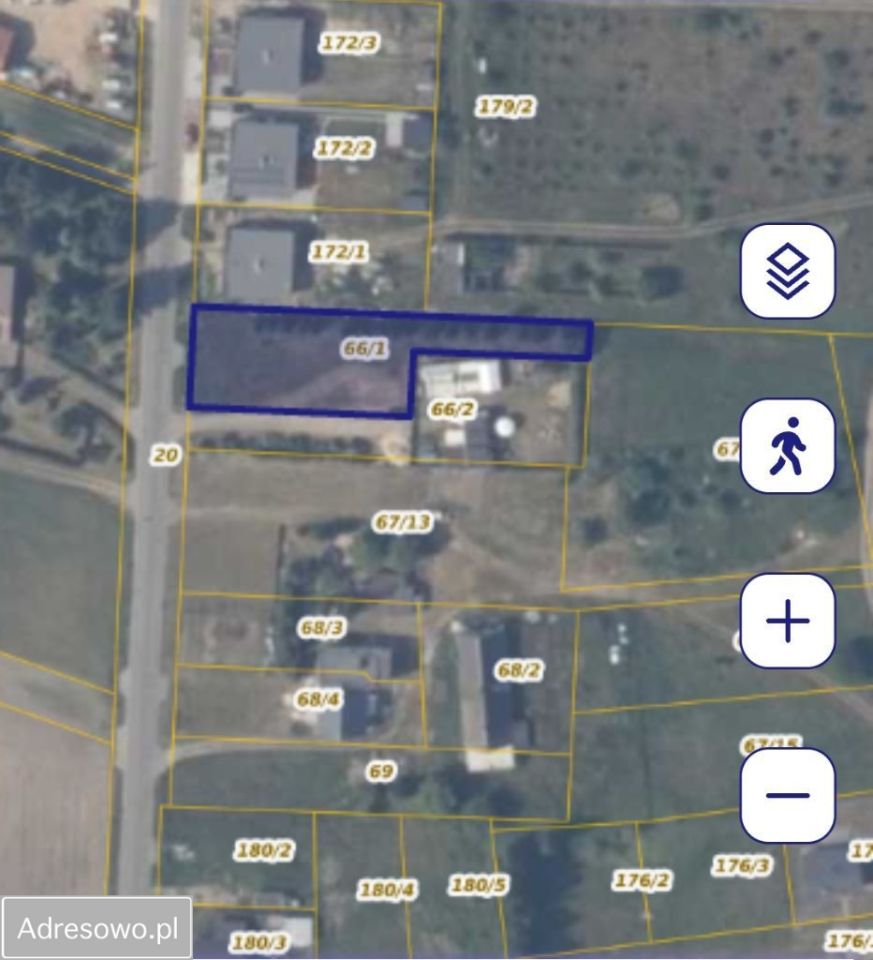
Task: Open the map layers selector
Action: (787, 271)
